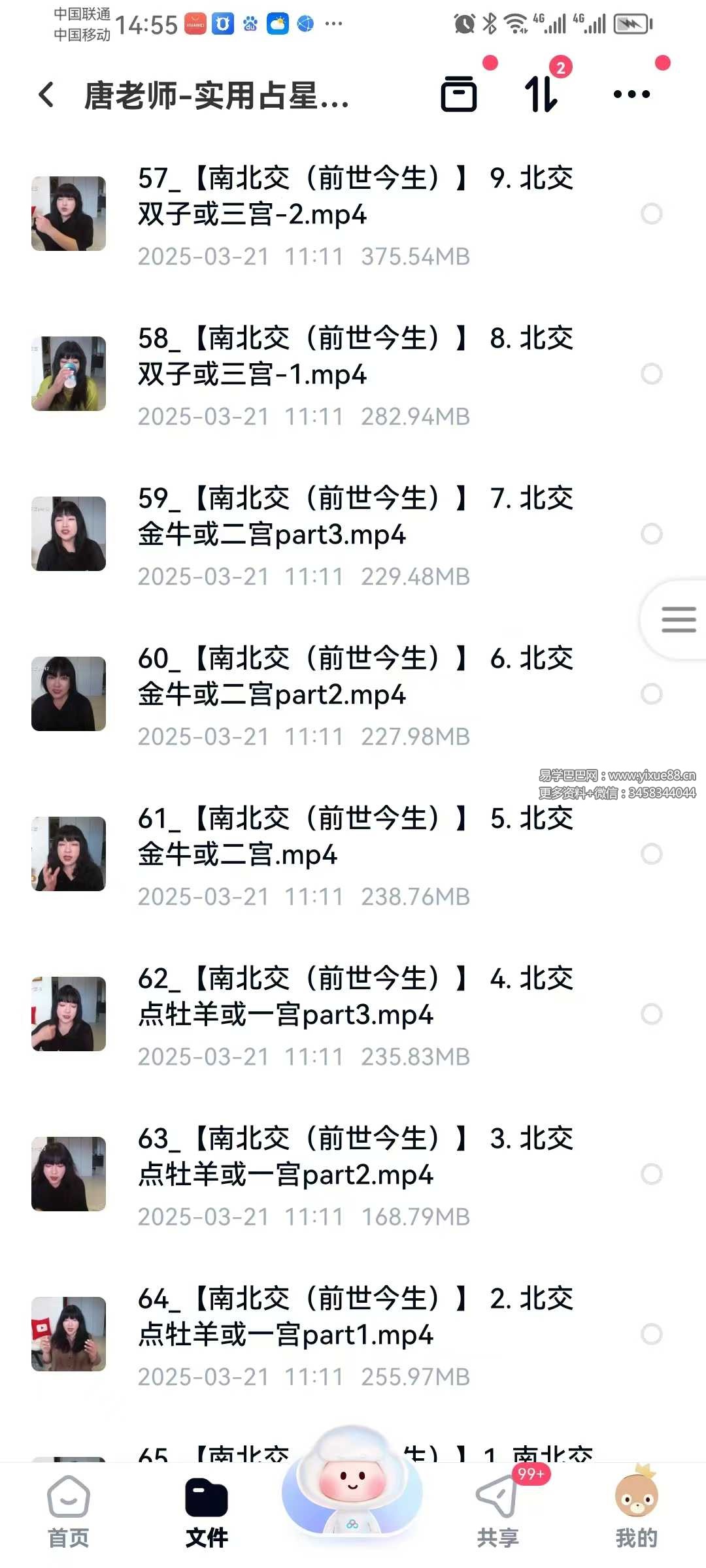
Task: Go back from the 唐老师 folder
Action: (46, 95)
